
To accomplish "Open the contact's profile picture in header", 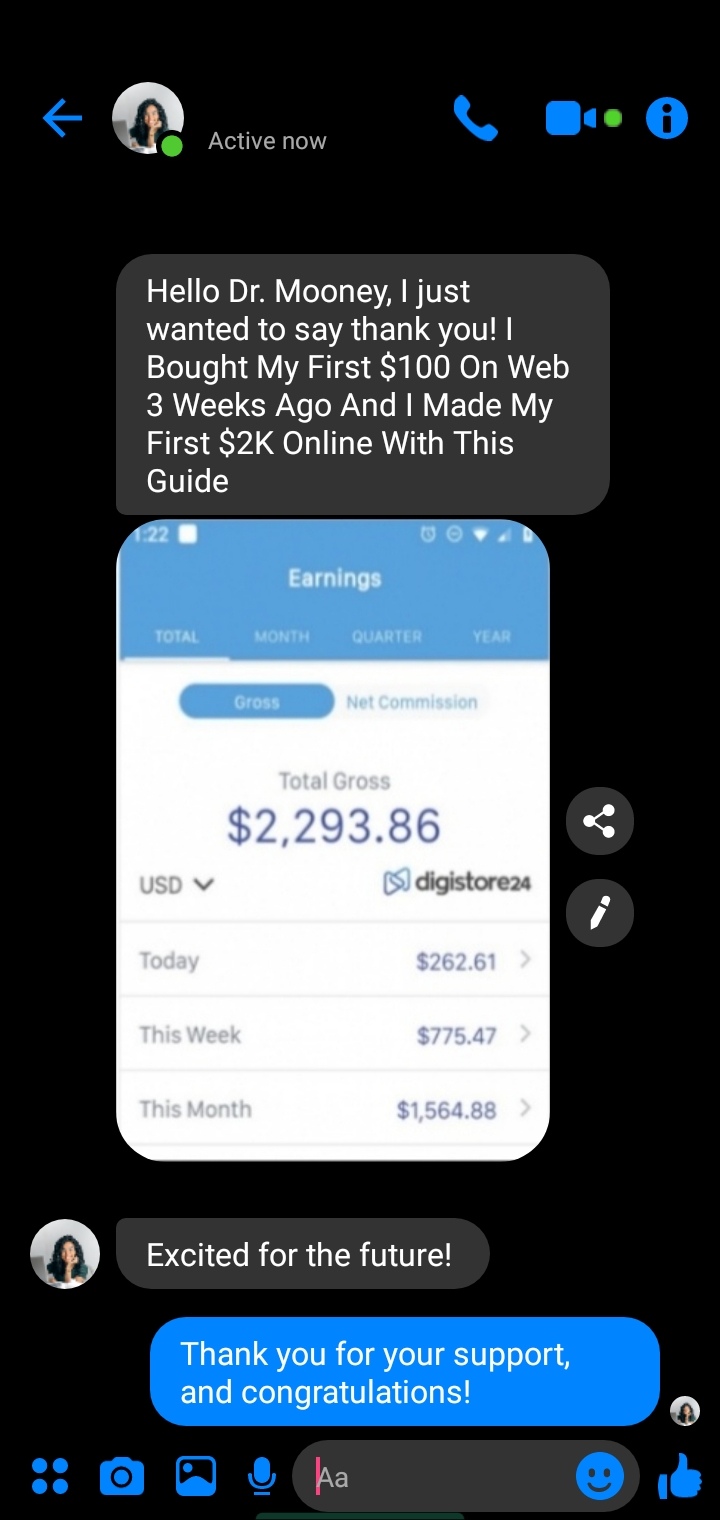I will point(148,119).
